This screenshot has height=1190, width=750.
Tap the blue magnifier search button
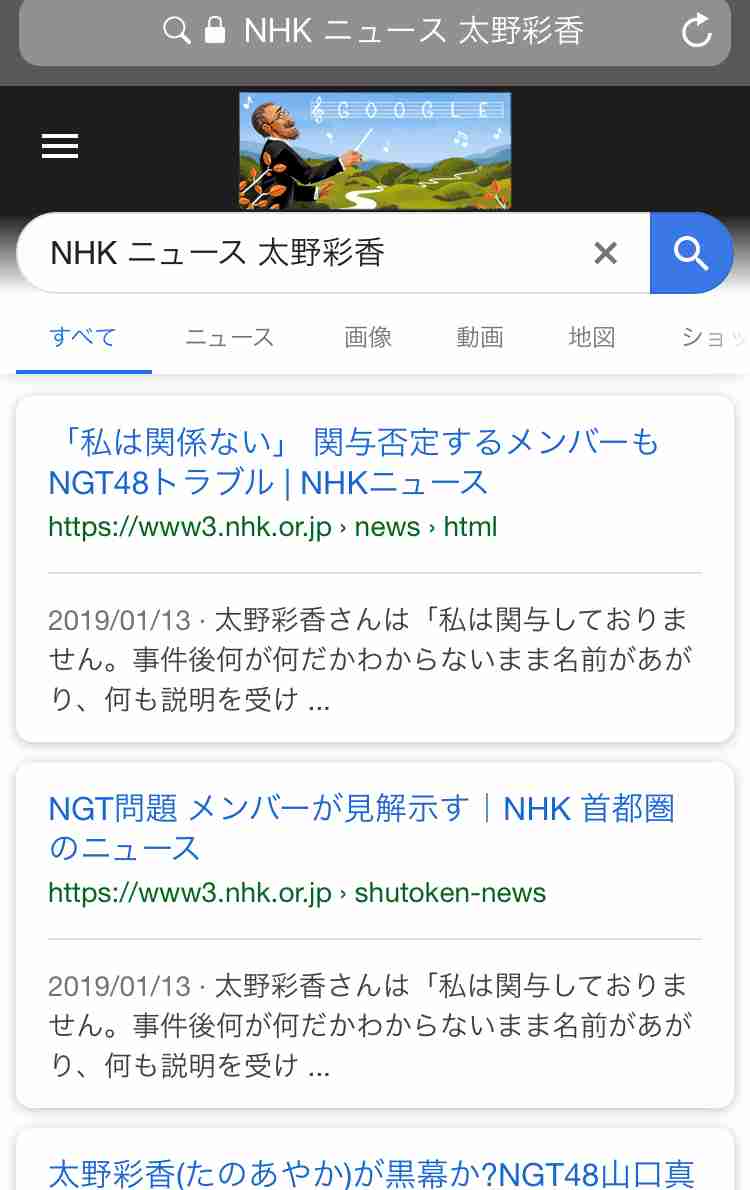(691, 253)
